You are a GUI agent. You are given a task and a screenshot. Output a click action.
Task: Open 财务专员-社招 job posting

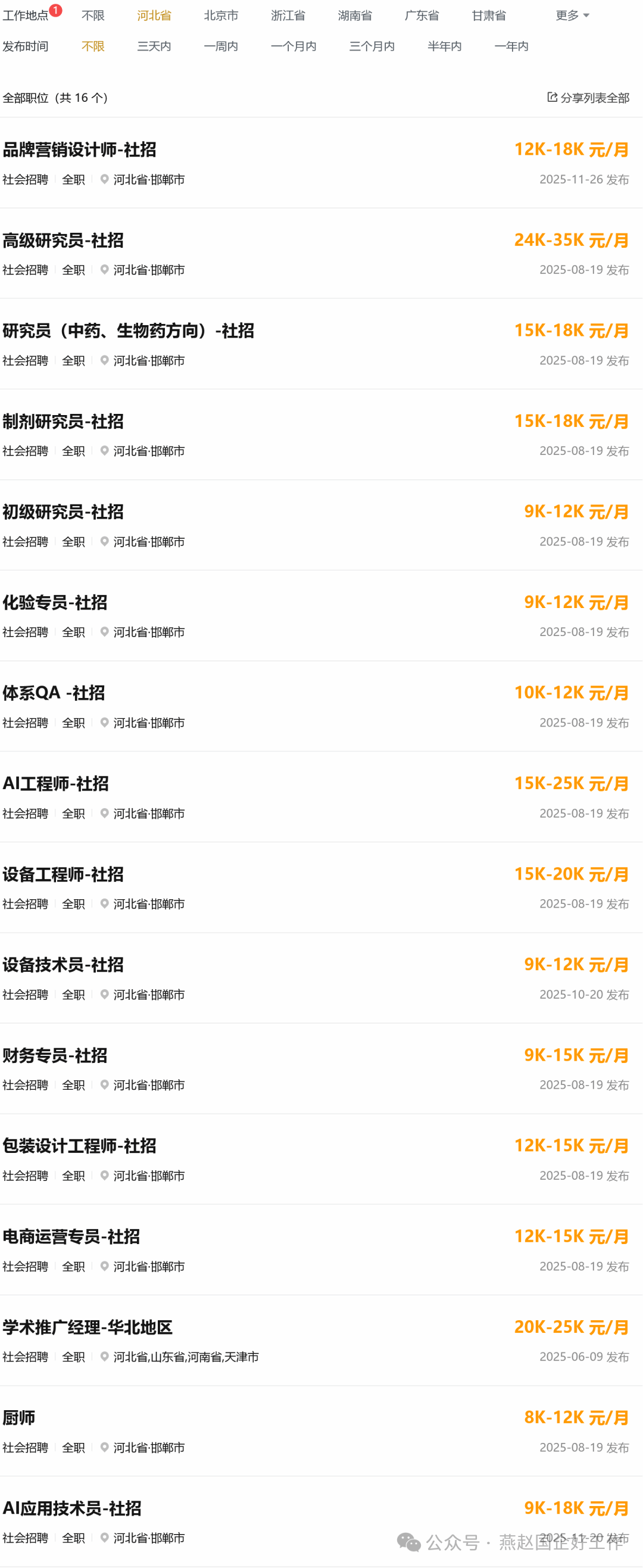(x=55, y=1055)
